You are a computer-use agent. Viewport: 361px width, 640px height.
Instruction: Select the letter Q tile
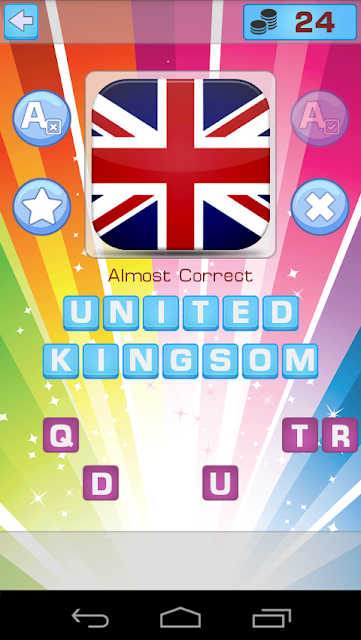tap(61, 435)
